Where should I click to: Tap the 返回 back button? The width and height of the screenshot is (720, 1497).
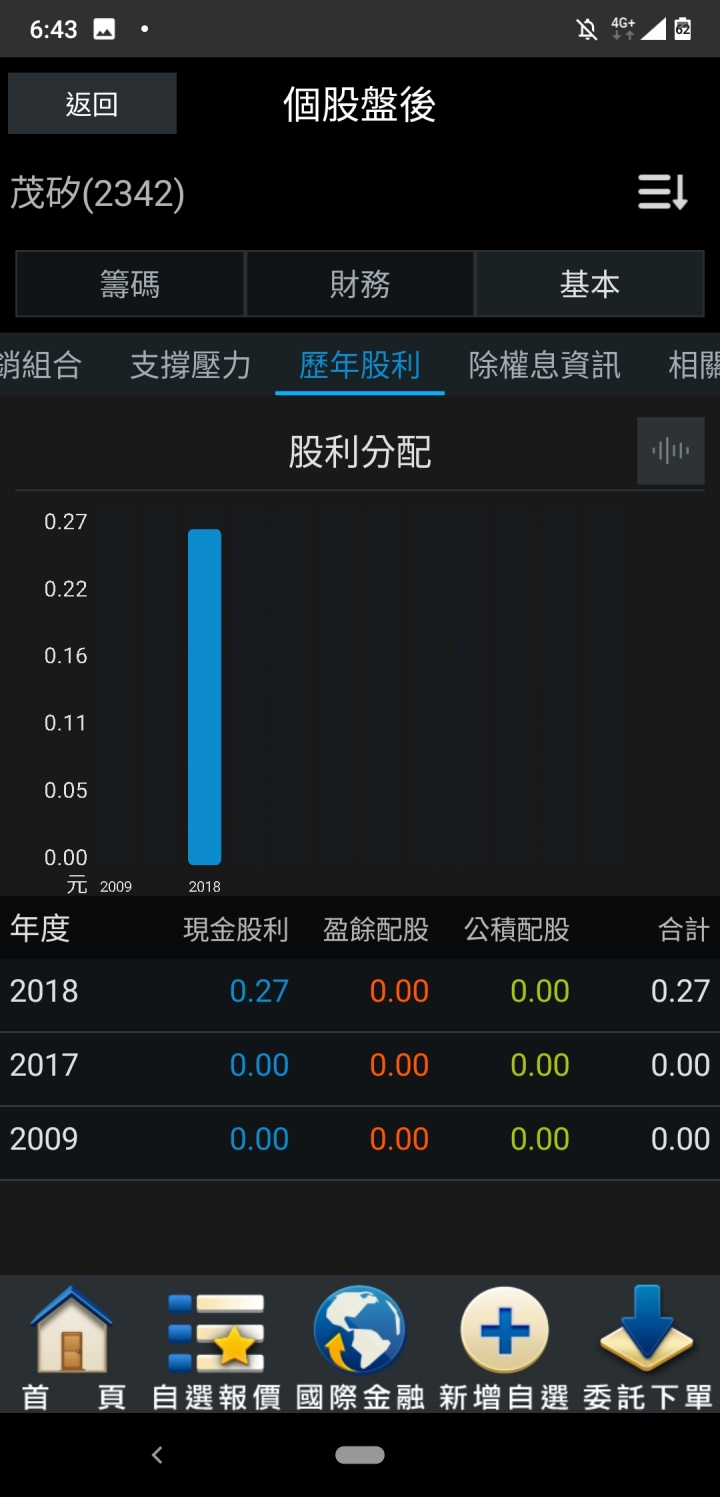tap(92, 104)
